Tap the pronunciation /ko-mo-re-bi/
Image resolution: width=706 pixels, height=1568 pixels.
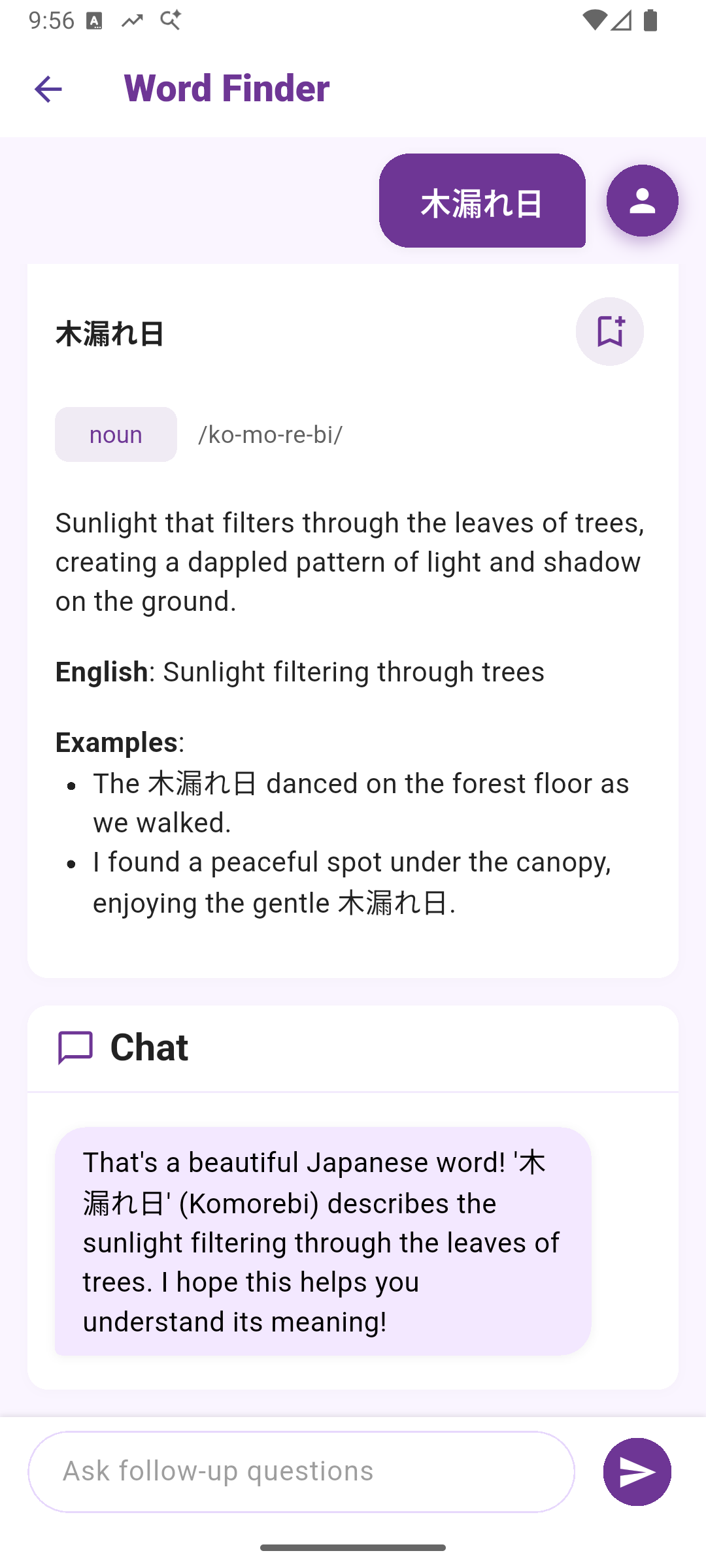[270, 434]
